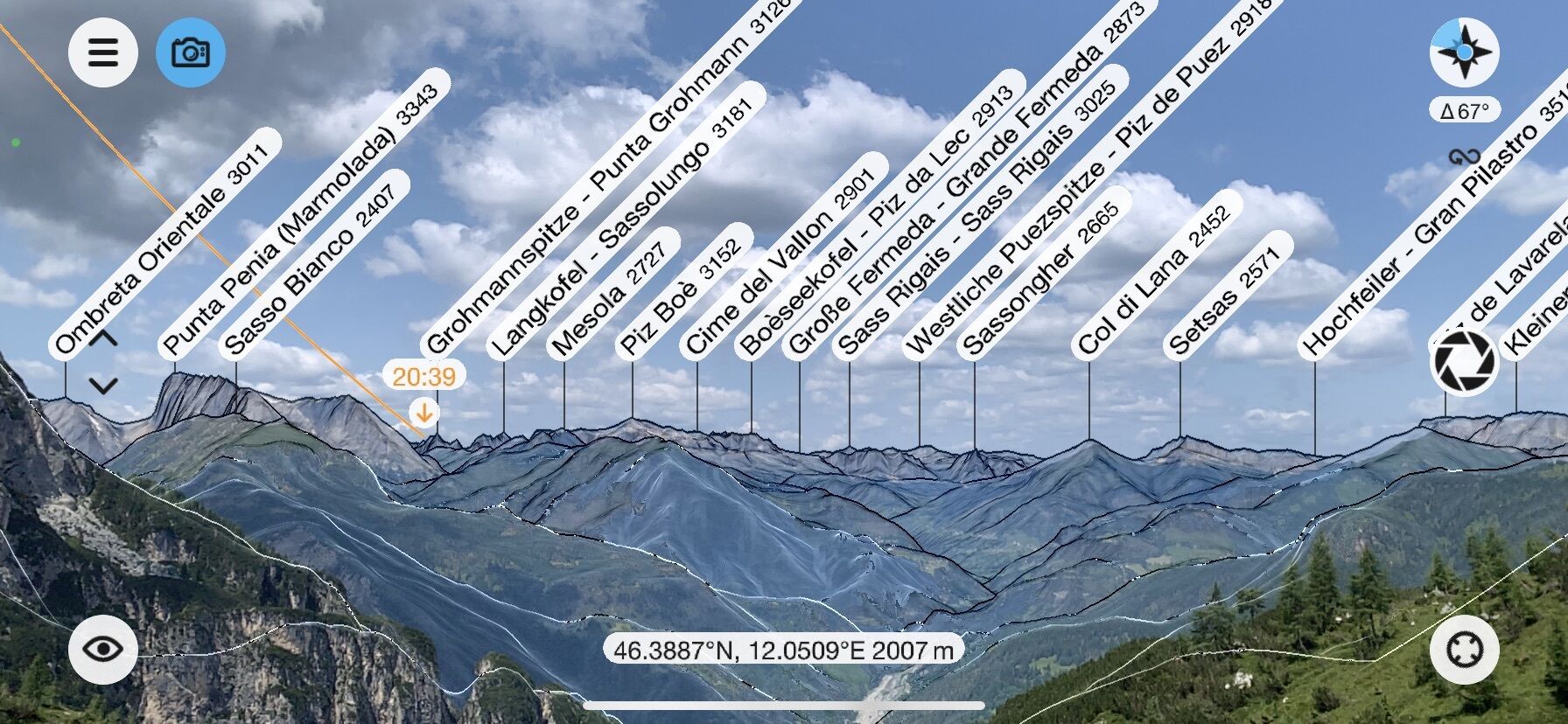
Task: Open the Ombreta Orientale 3011 label
Action: click(x=162, y=245)
